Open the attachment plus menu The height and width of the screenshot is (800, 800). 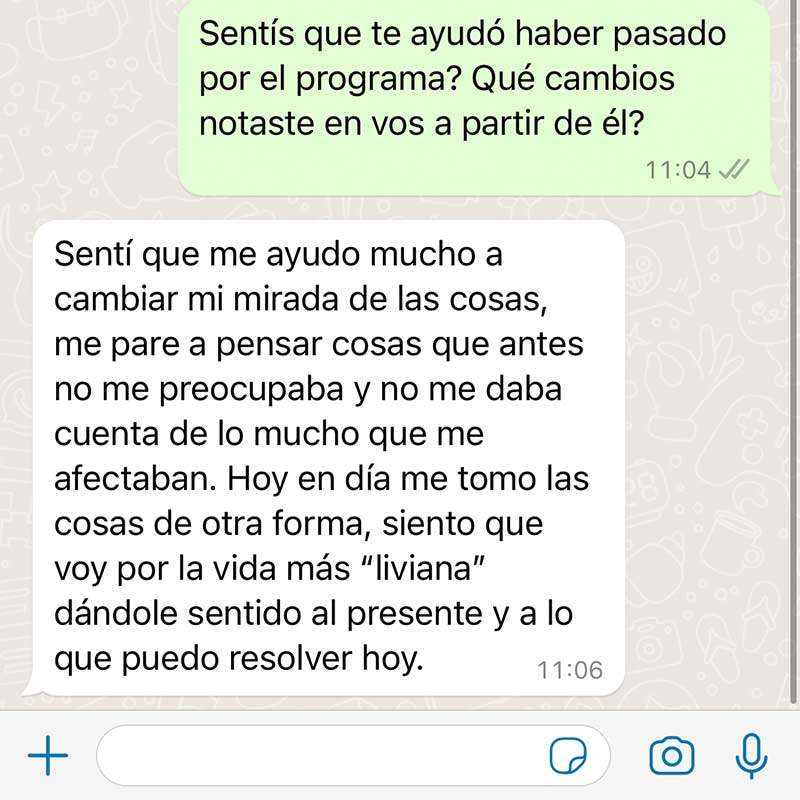47,756
